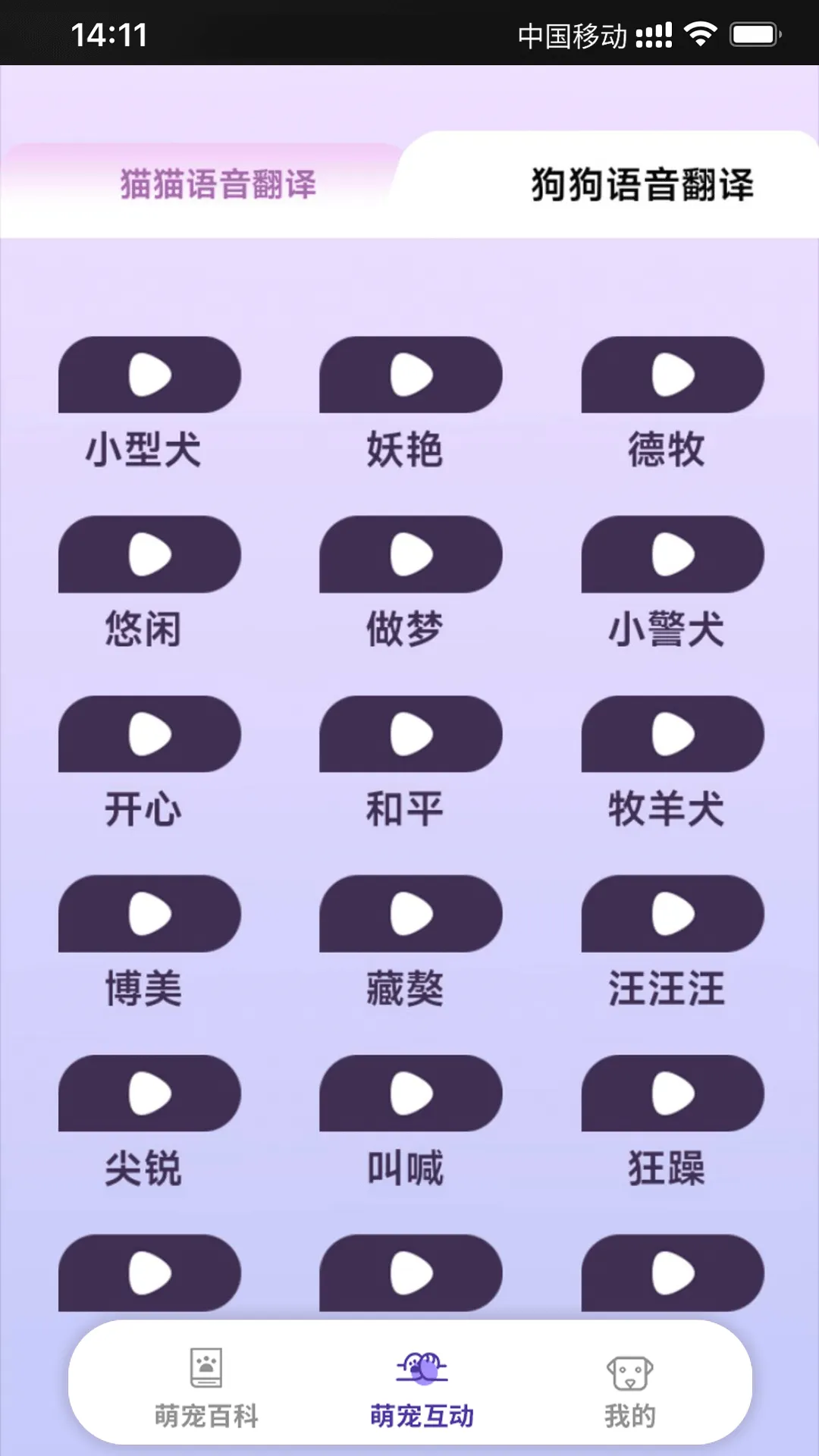The image size is (819, 1456).
Task: Play the 和平 dog sound
Action: point(409,734)
